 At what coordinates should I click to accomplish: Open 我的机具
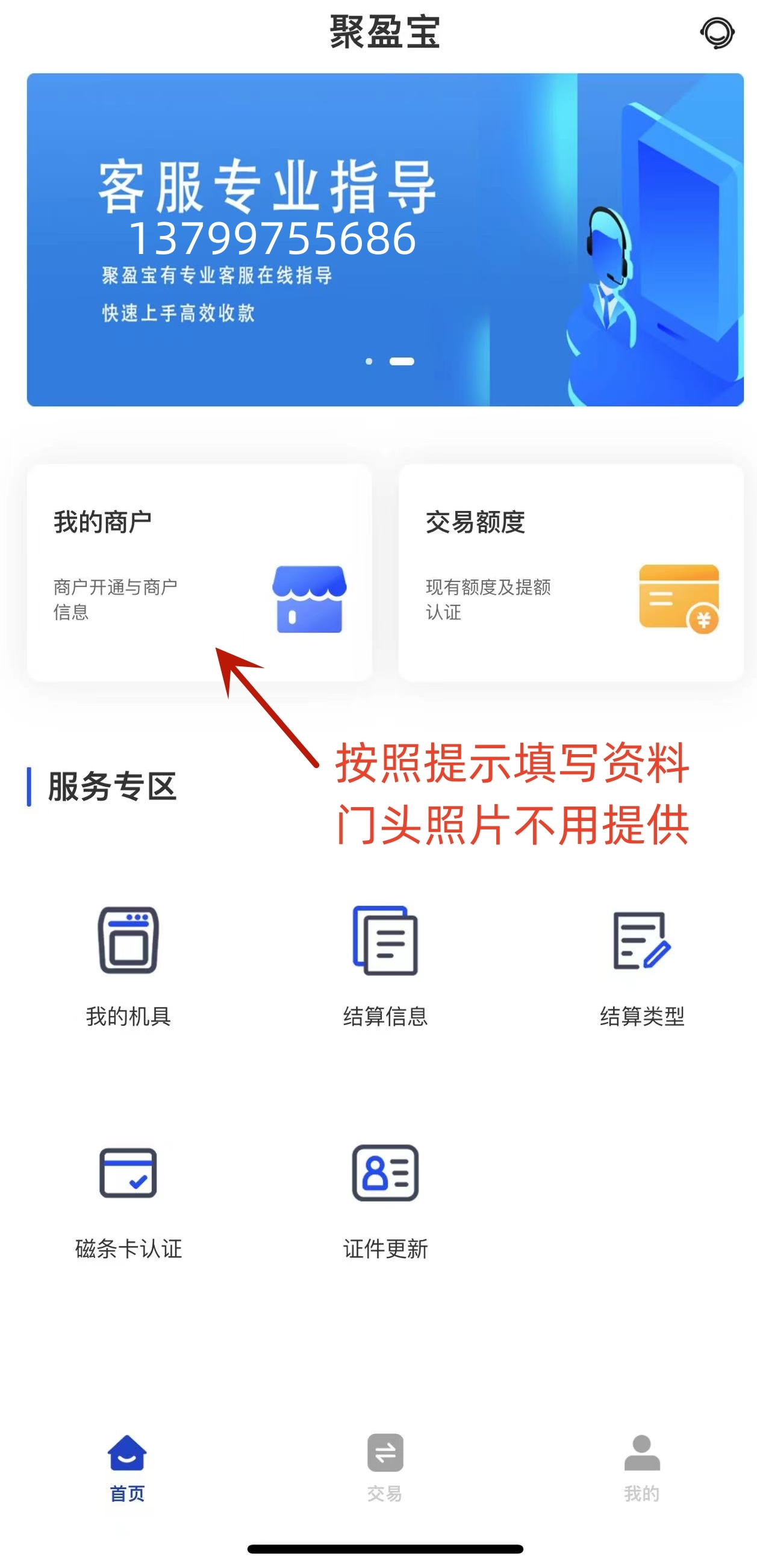coord(128,965)
